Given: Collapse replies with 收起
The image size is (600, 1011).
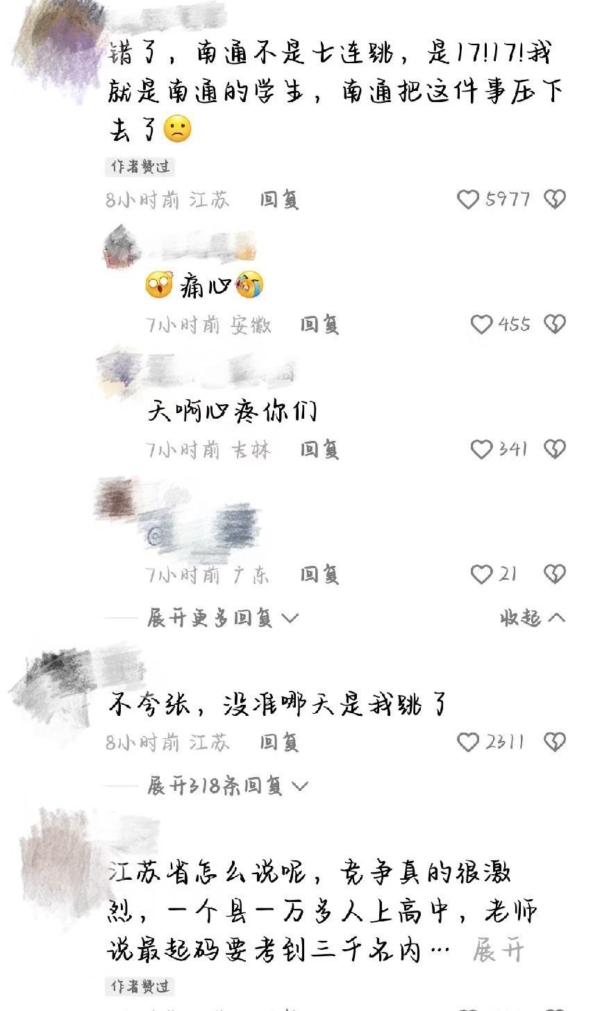Looking at the screenshot, I should click(x=532, y=618).
